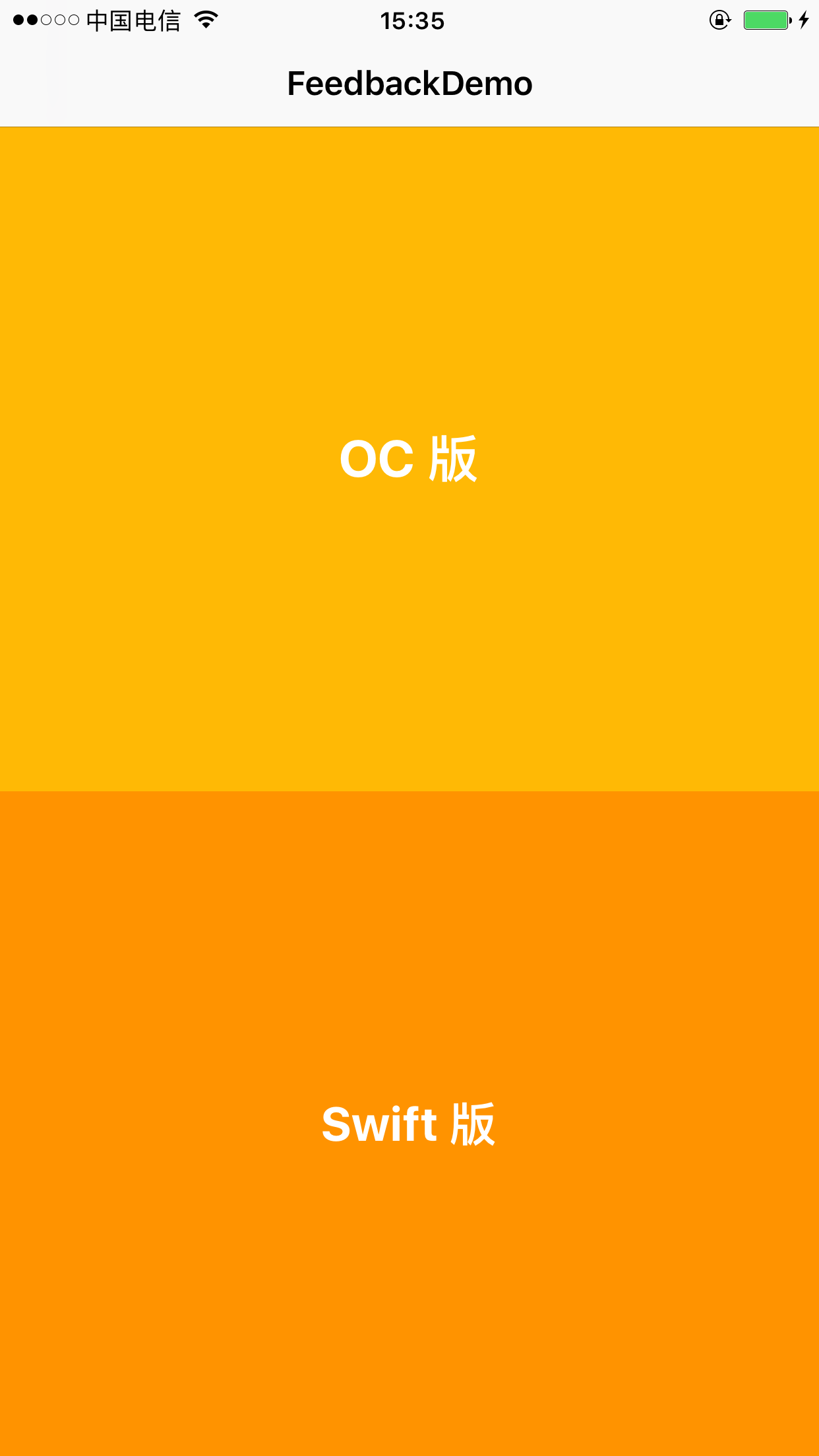Open the OC 版 demo
The height and width of the screenshot is (1456, 819).
(x=409, y=459)
